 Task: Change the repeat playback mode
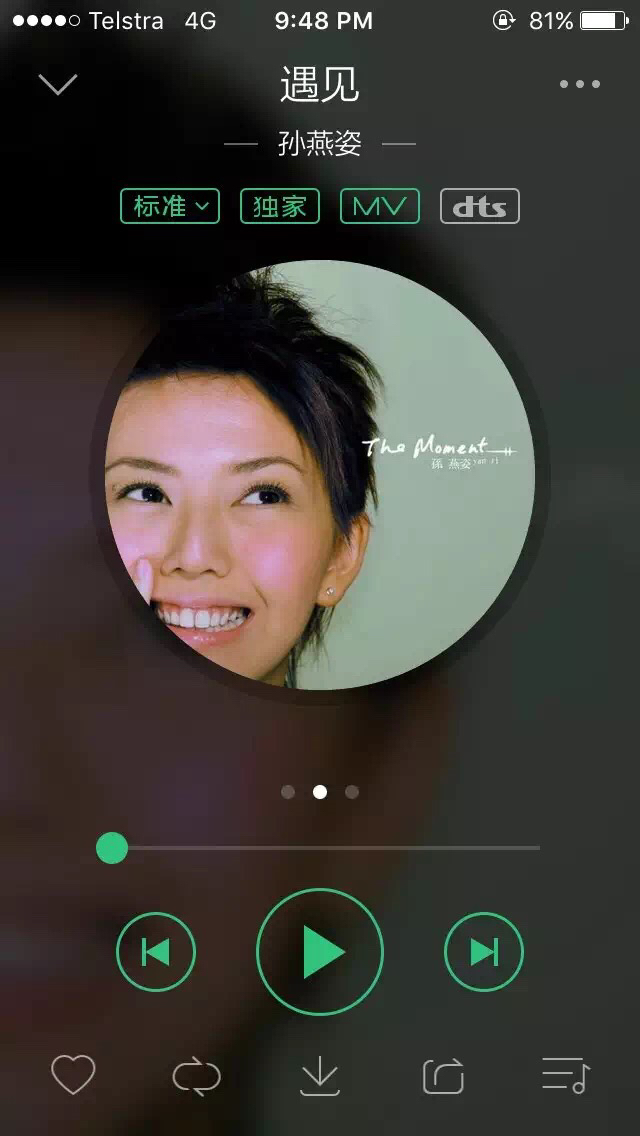click(196, 1076)
